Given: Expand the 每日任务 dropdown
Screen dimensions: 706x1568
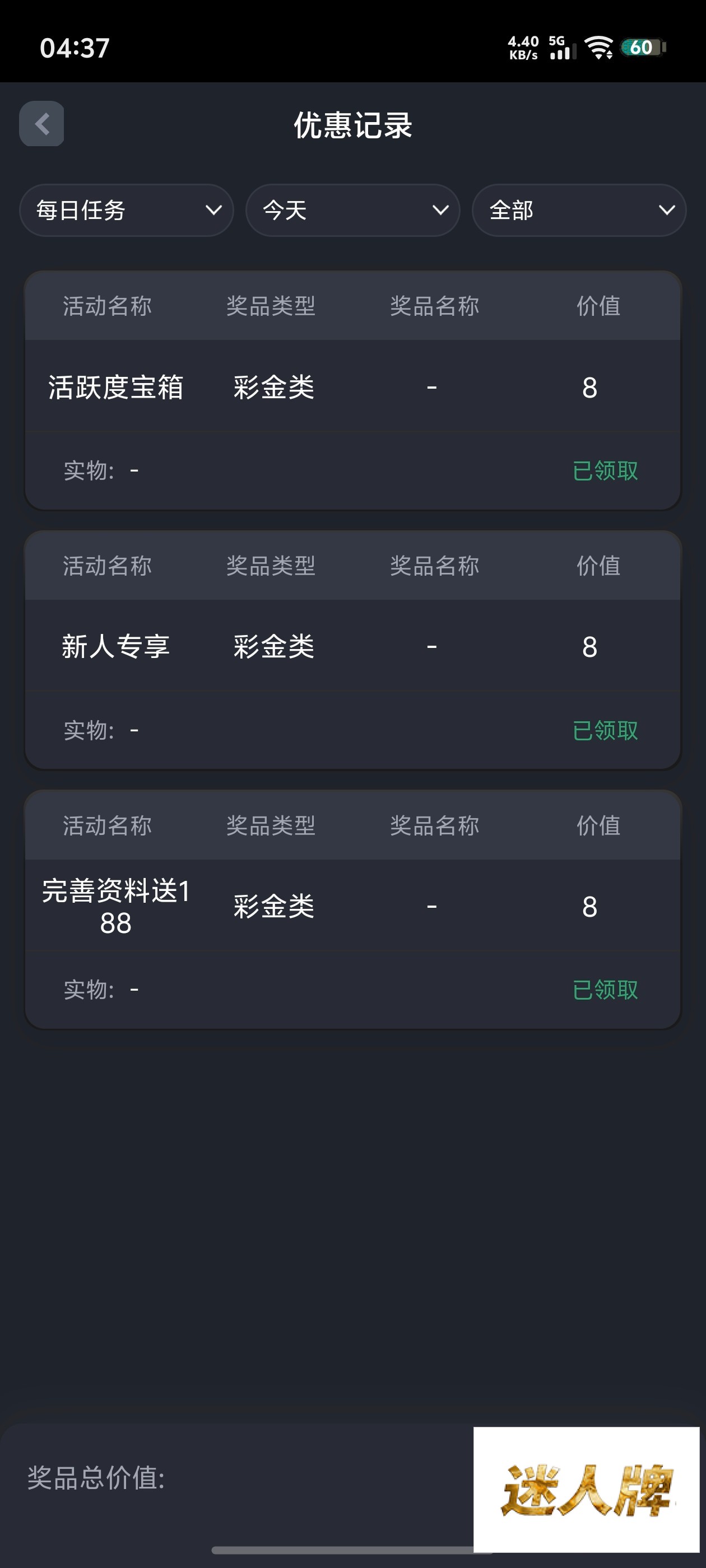Looking at the screenshot, I should (x=127, y=211).
